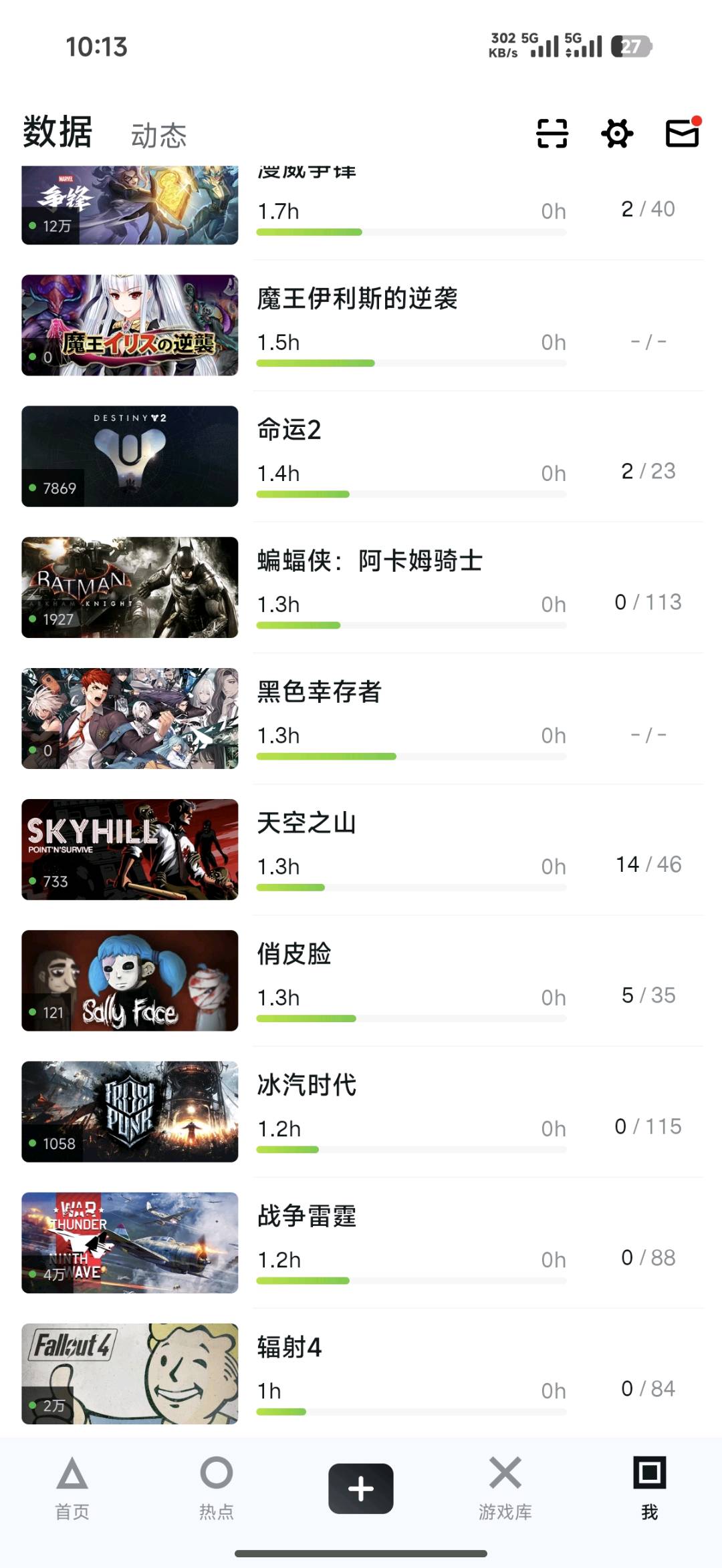
Task: Switch to the 动态 tab
Action: (158, 136)
